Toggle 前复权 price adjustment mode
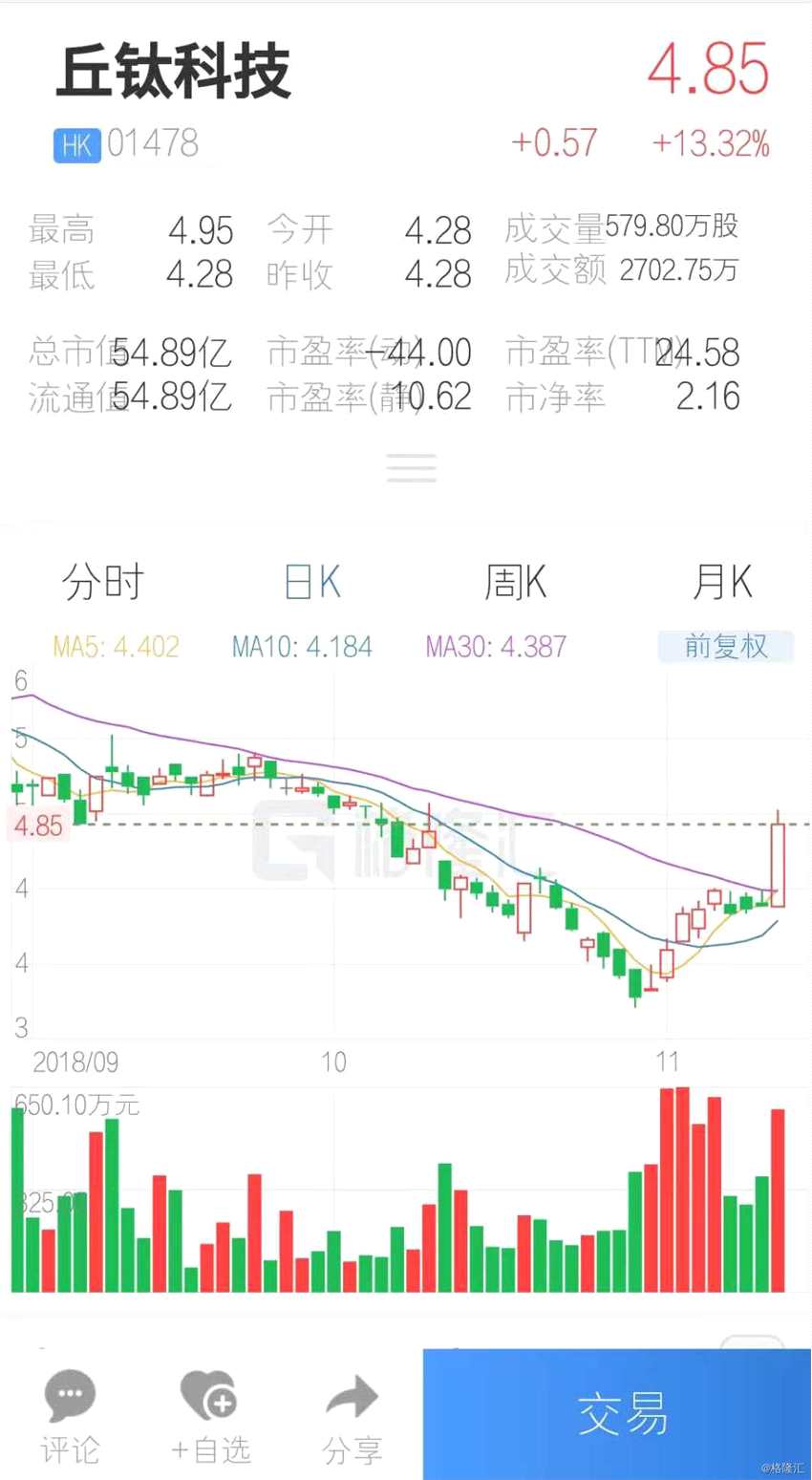 [725, 646]
